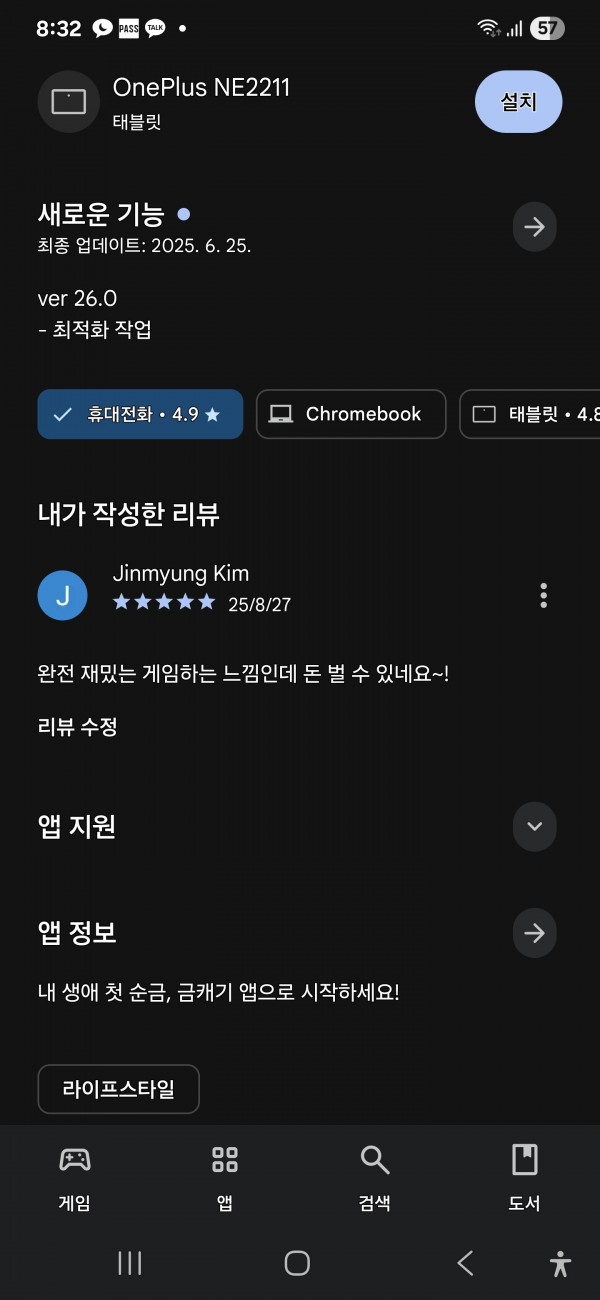Switch to the 검색 tab
This screenshot has width=600, height=1300.
pyautogui.click(x=375, y=1179)
